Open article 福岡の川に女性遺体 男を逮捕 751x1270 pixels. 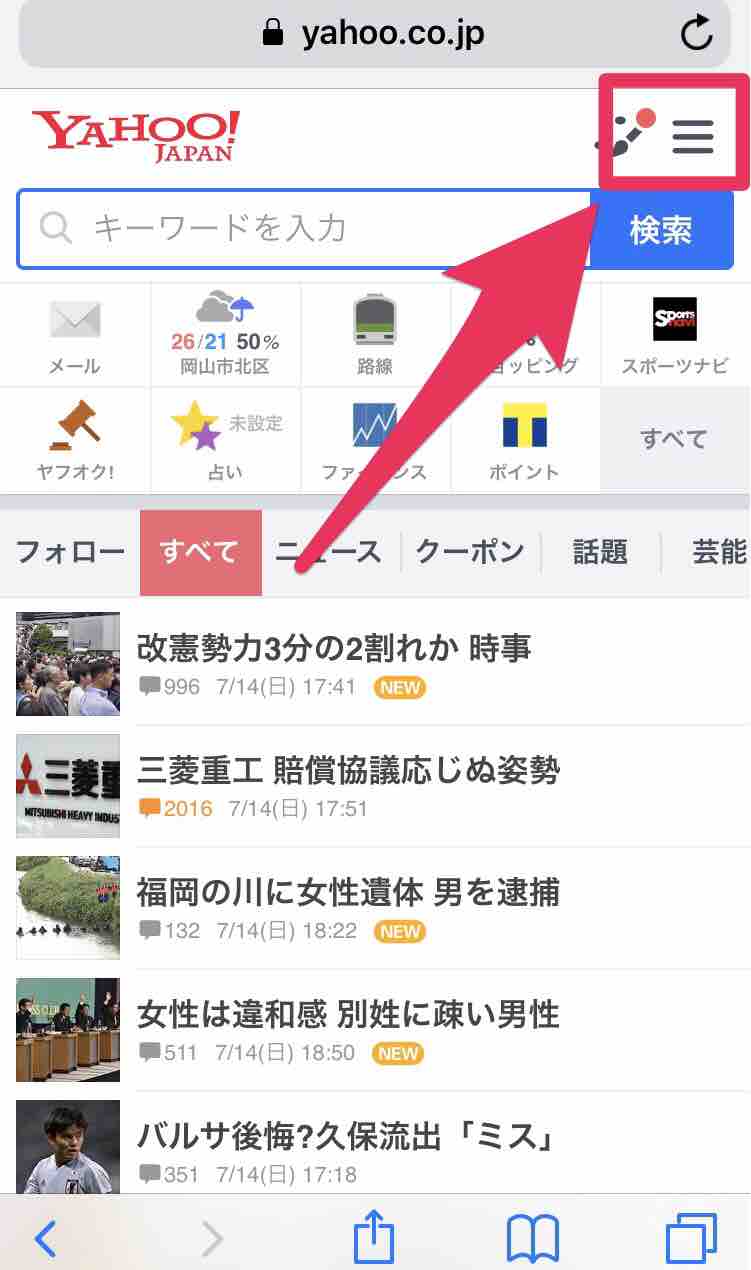tap(375, 908)
